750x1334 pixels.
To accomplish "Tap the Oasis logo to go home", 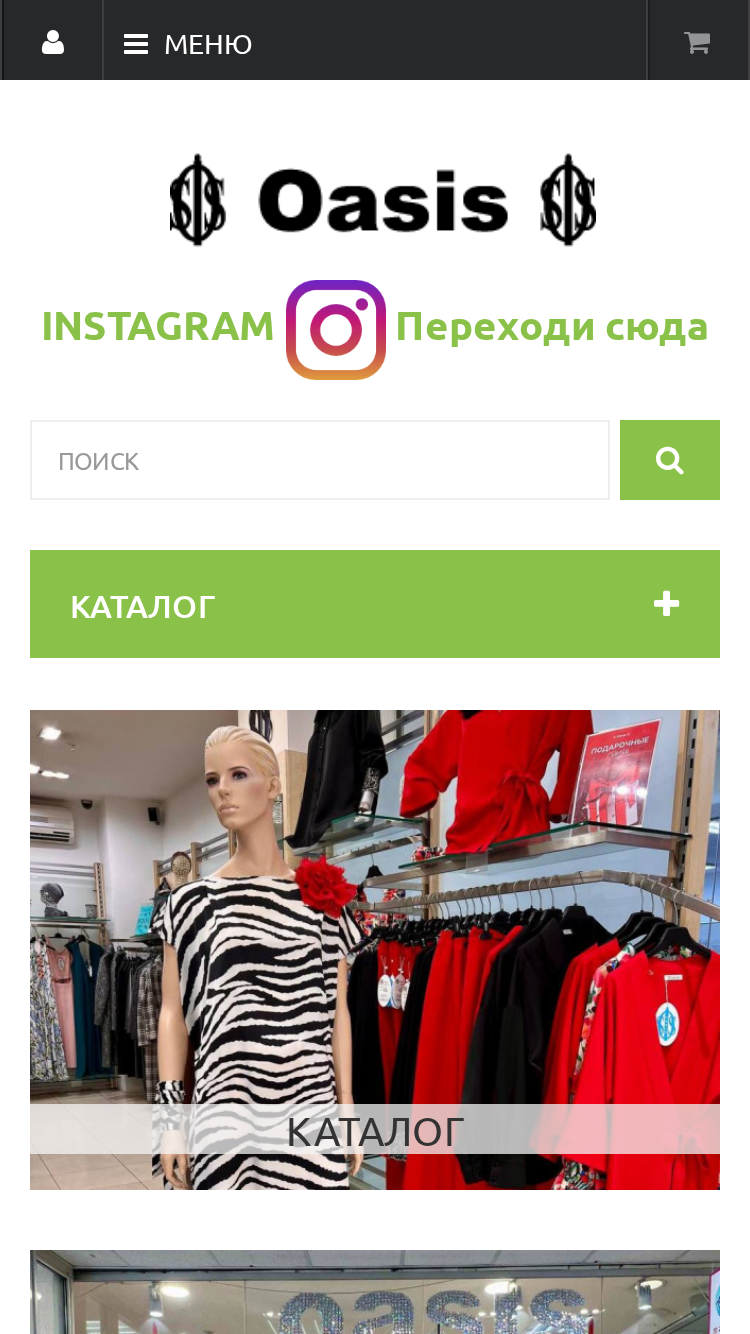I will pyautogui.click(x=383, y=200).
